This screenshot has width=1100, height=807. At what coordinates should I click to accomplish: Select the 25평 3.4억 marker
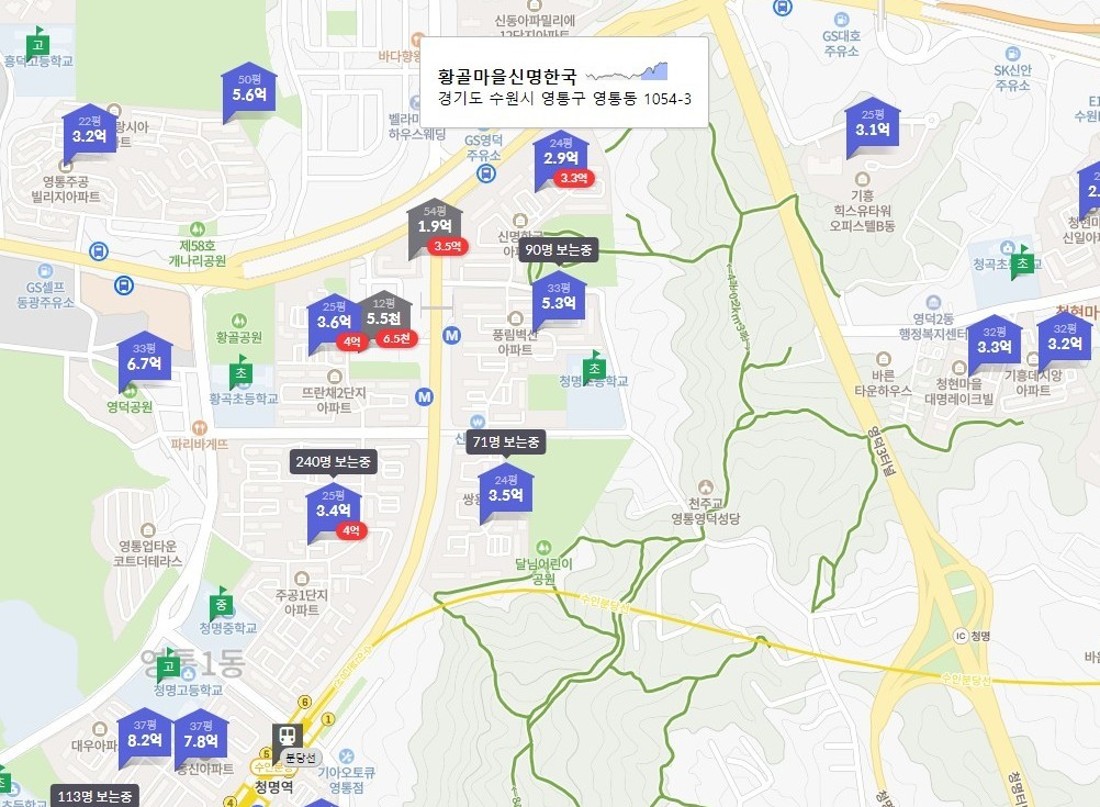coord(333,507)
